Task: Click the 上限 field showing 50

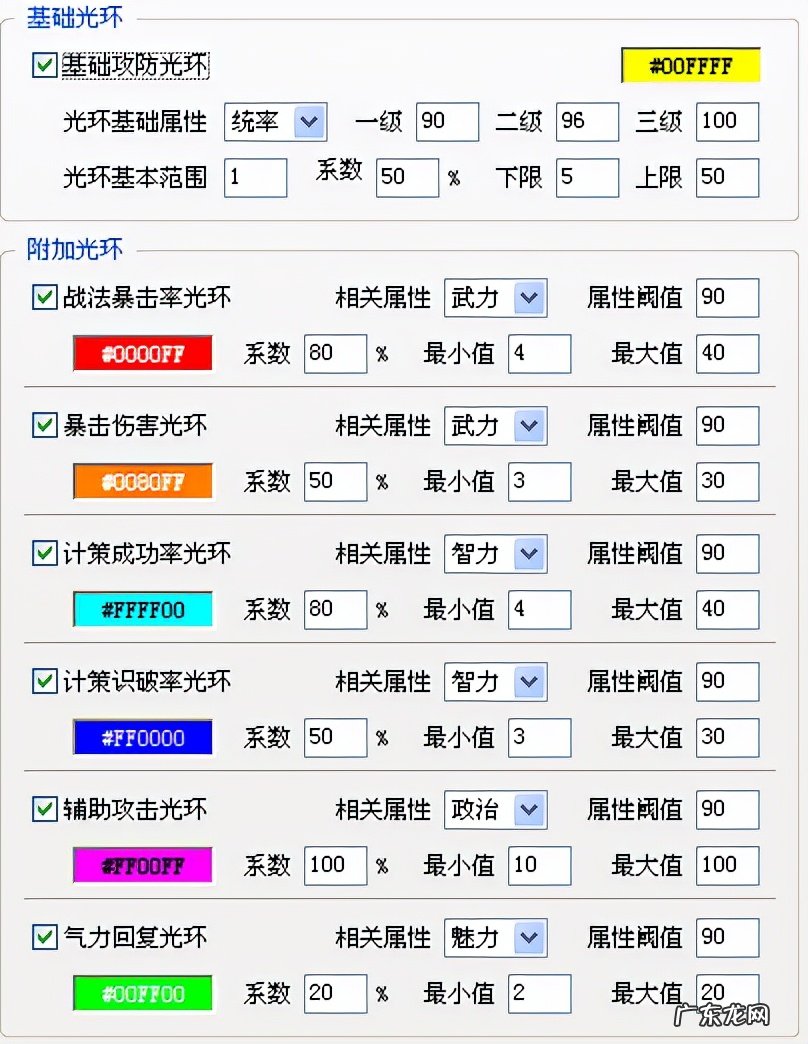Action: pyautogui.click(x=727, y=178)
